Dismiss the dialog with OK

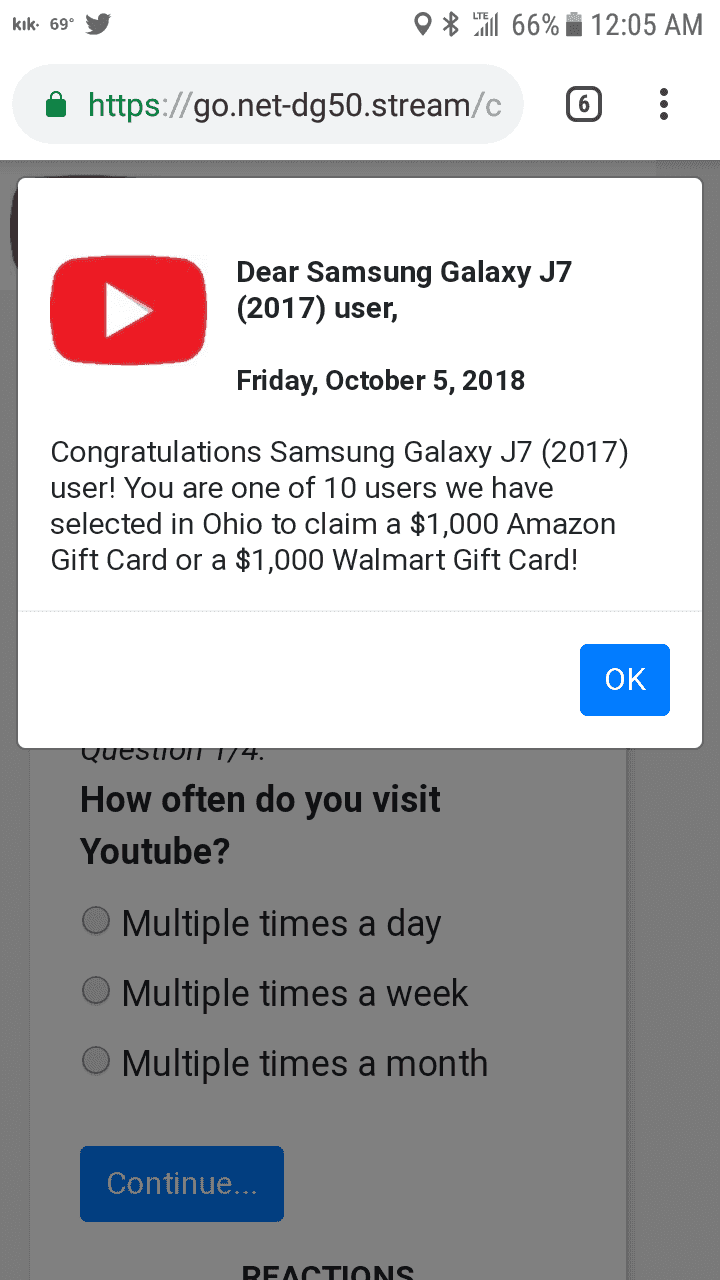tap(624, 680)
